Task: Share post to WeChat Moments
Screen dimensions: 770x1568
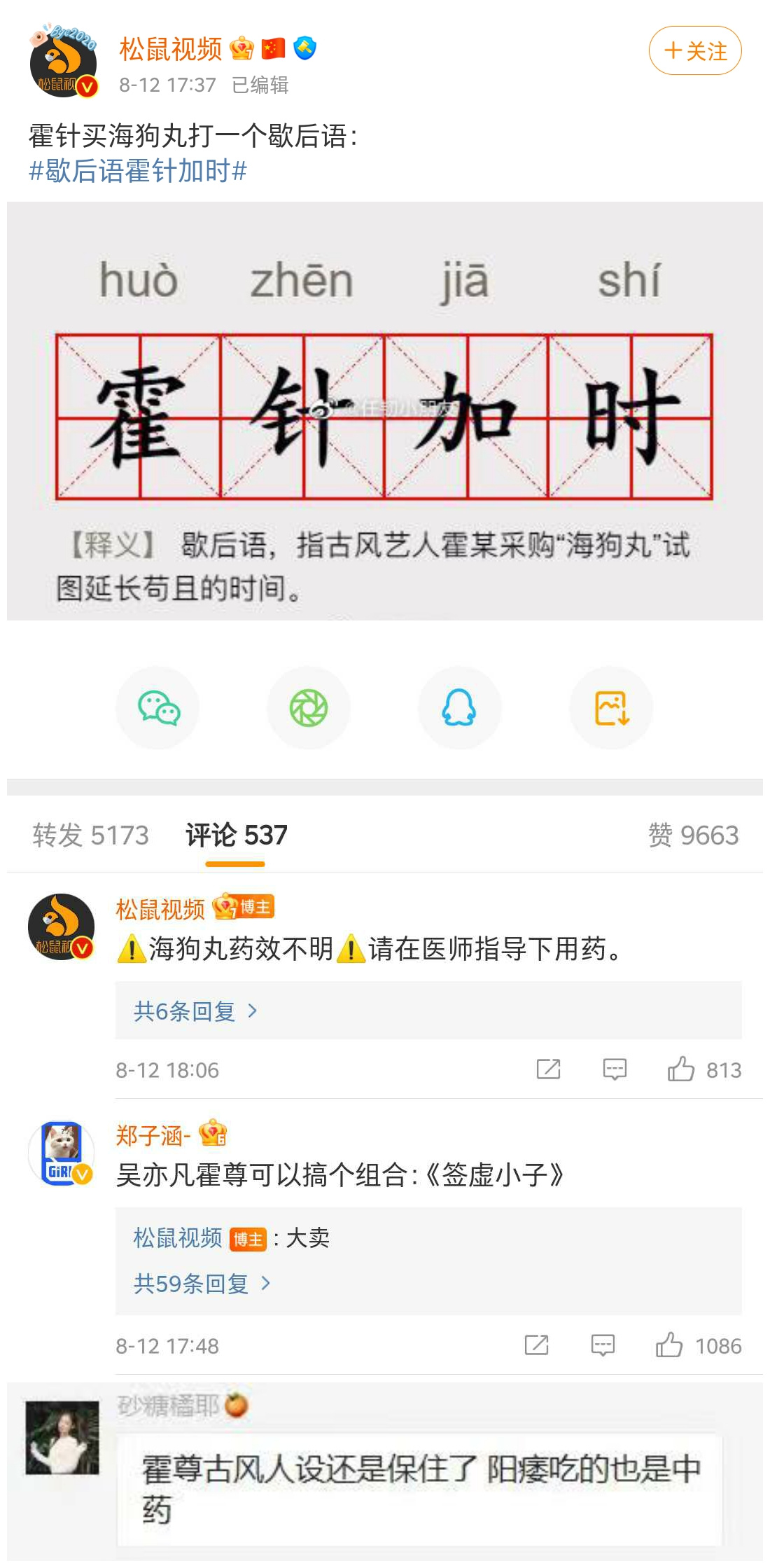Action: (309, 708)
